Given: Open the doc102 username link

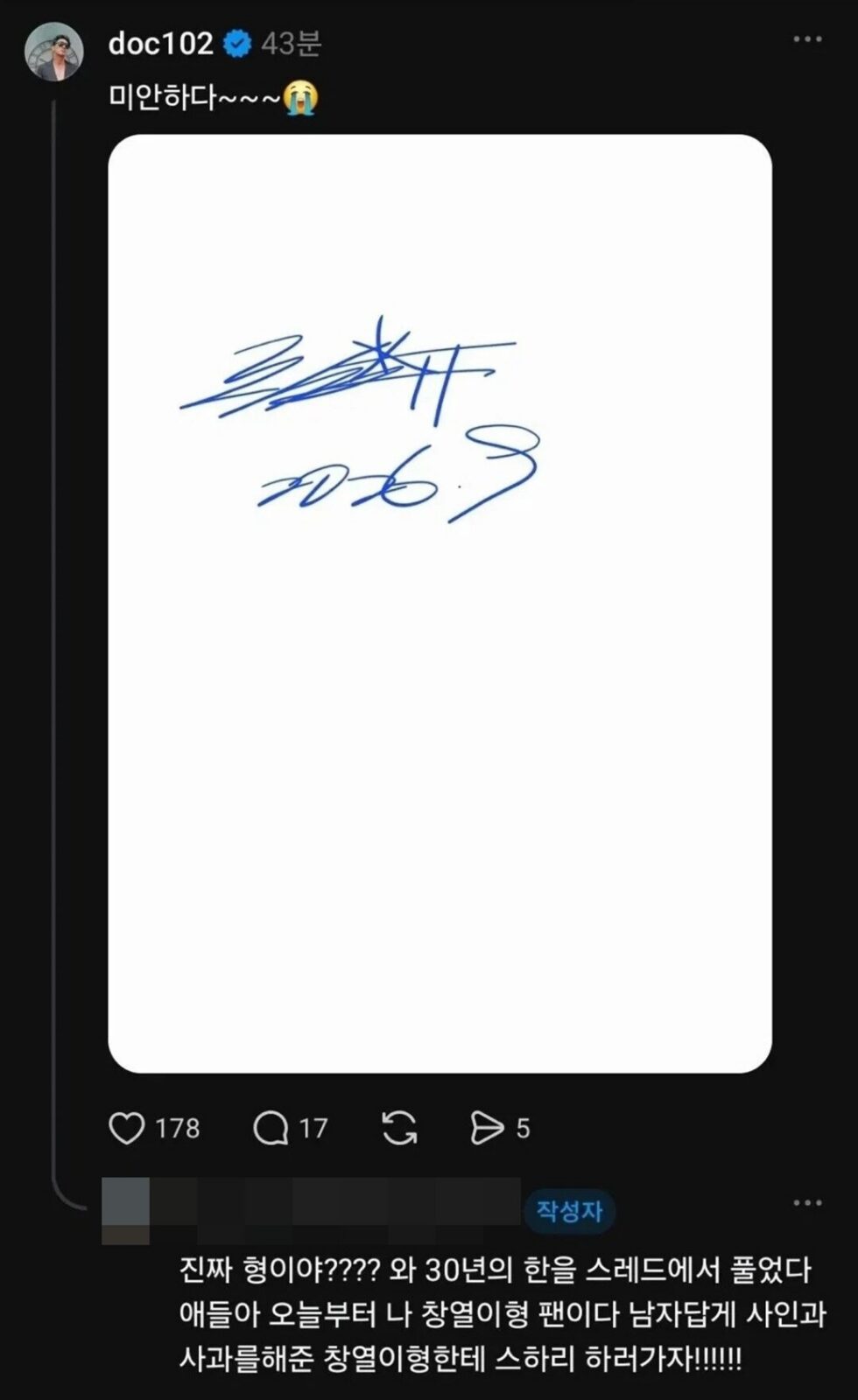Looking at the screenshot, I should [x=160, y=43].
